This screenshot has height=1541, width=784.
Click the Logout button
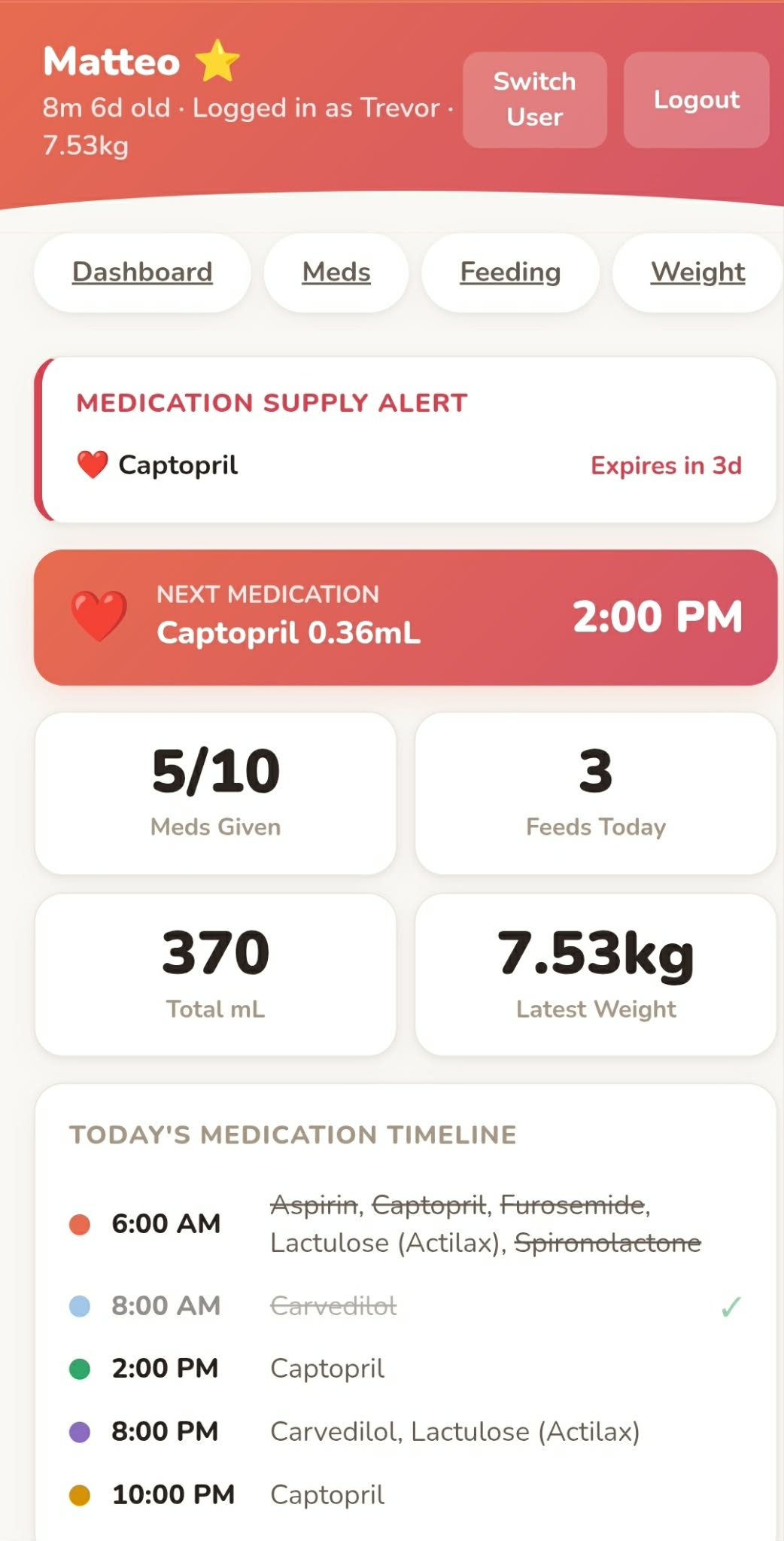(x=695, y=100)
